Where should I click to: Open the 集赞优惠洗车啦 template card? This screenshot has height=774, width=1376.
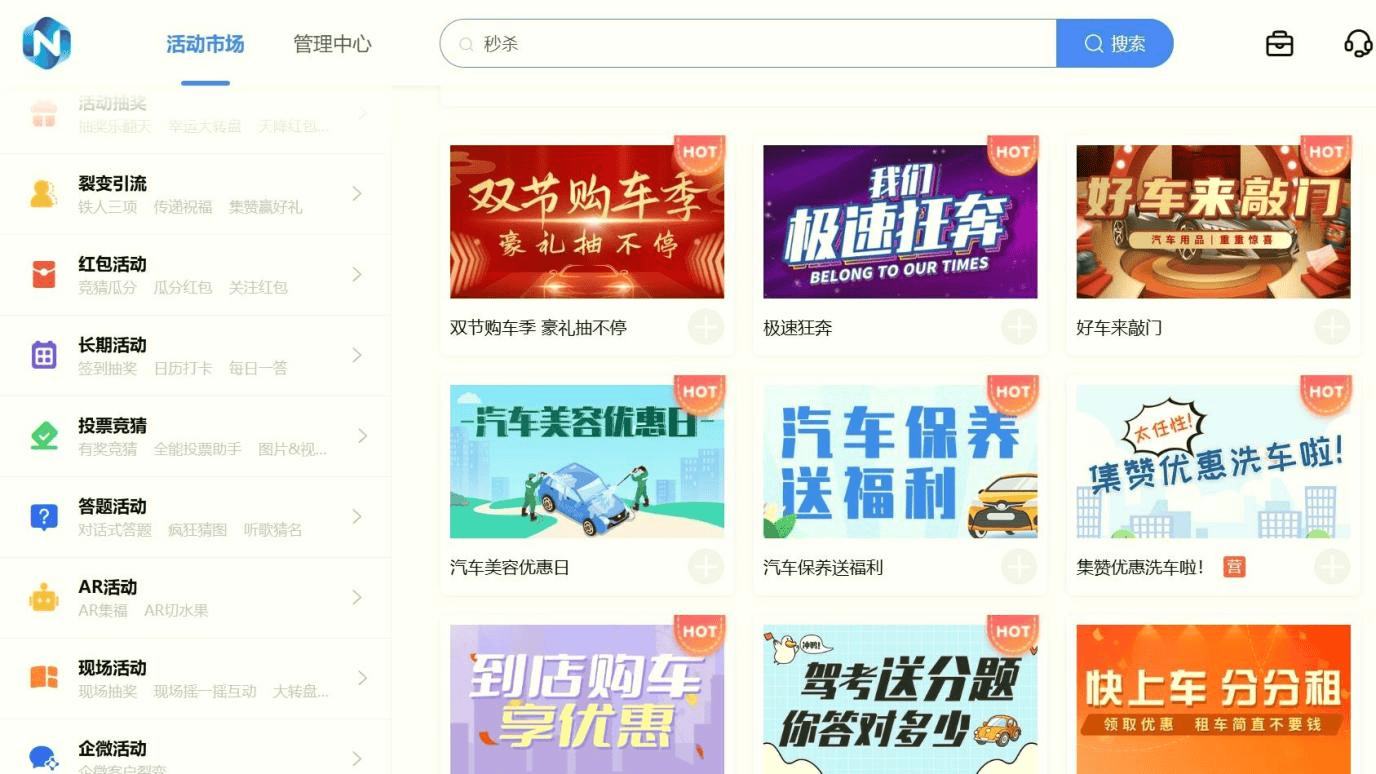(x=1213, y=462)
